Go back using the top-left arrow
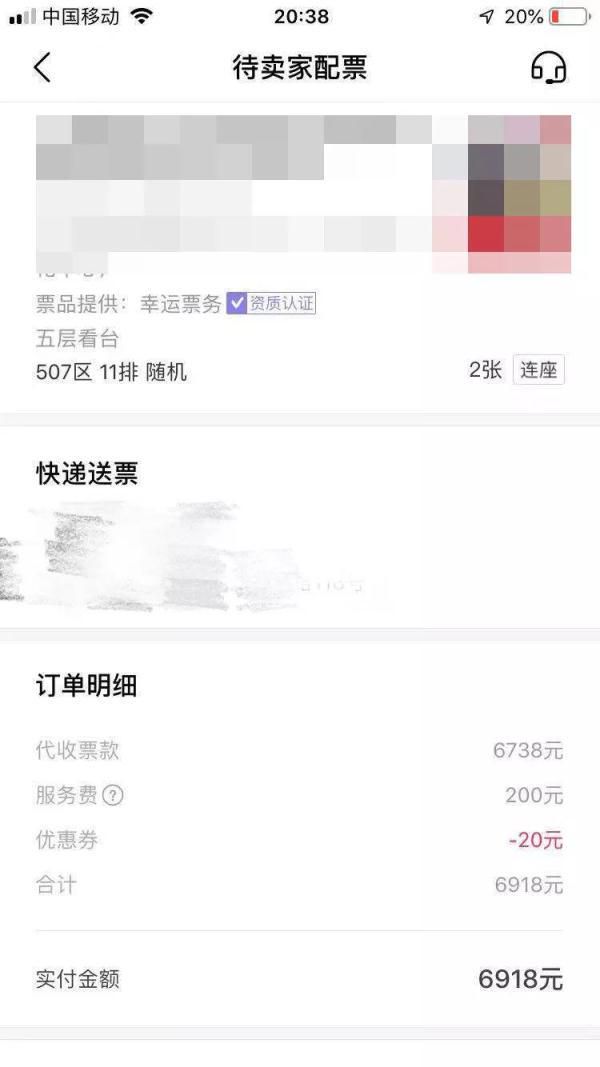This screenshot has height=1067, width=600. tap(42, 67)
